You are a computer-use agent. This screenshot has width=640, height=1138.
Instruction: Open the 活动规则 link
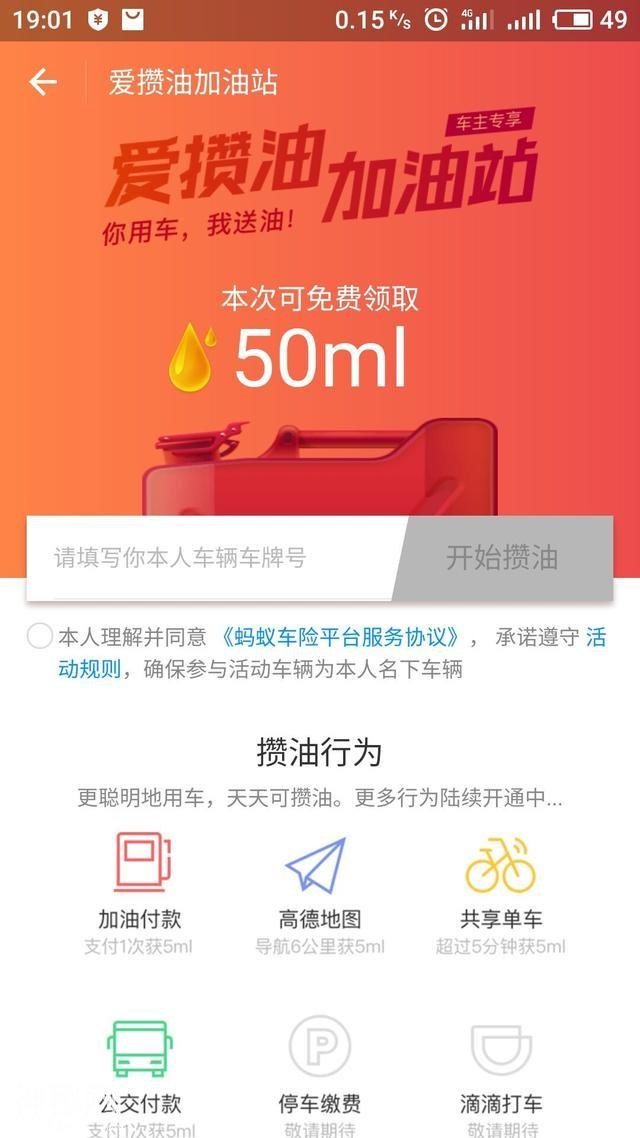(x=90, y=669)
